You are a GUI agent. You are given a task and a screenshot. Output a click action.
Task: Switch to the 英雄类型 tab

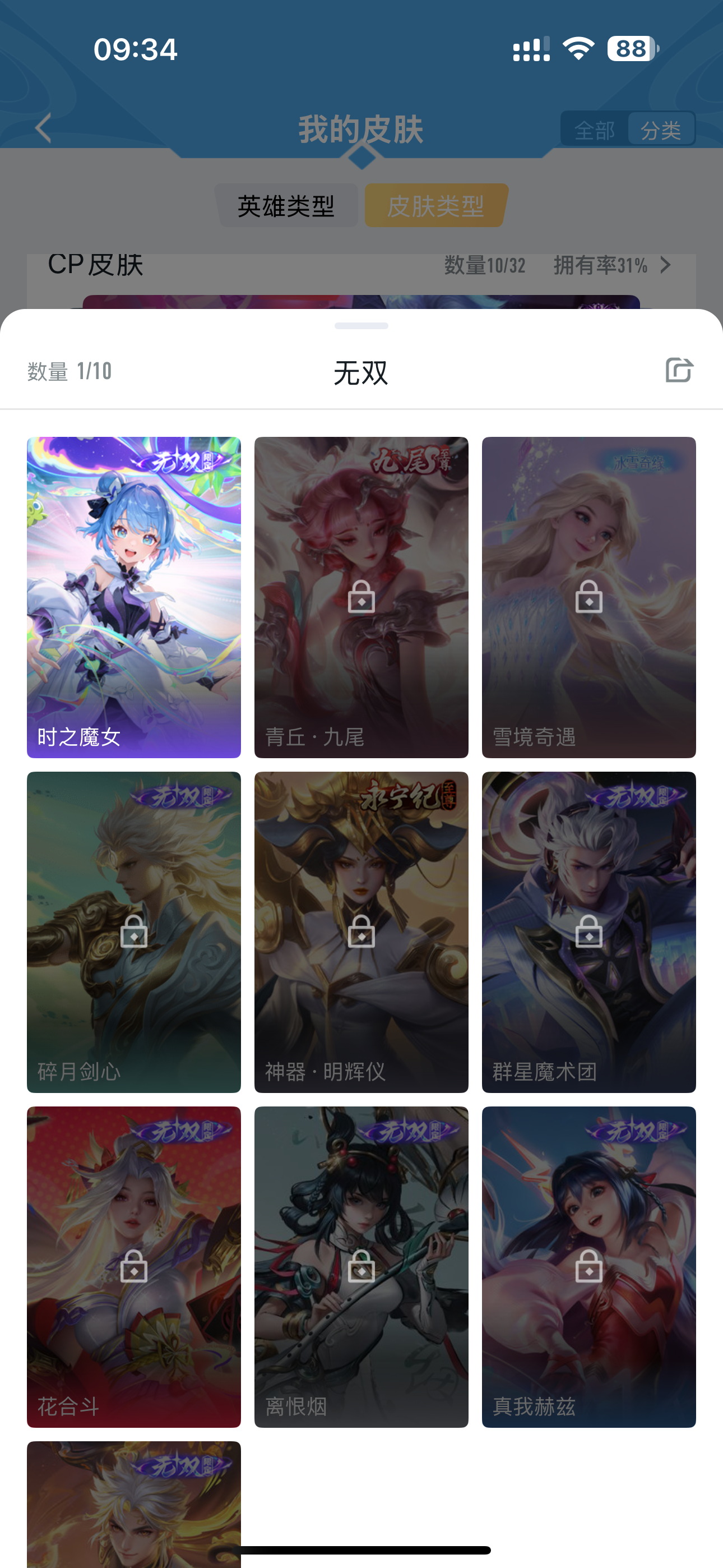click(286, 206)
